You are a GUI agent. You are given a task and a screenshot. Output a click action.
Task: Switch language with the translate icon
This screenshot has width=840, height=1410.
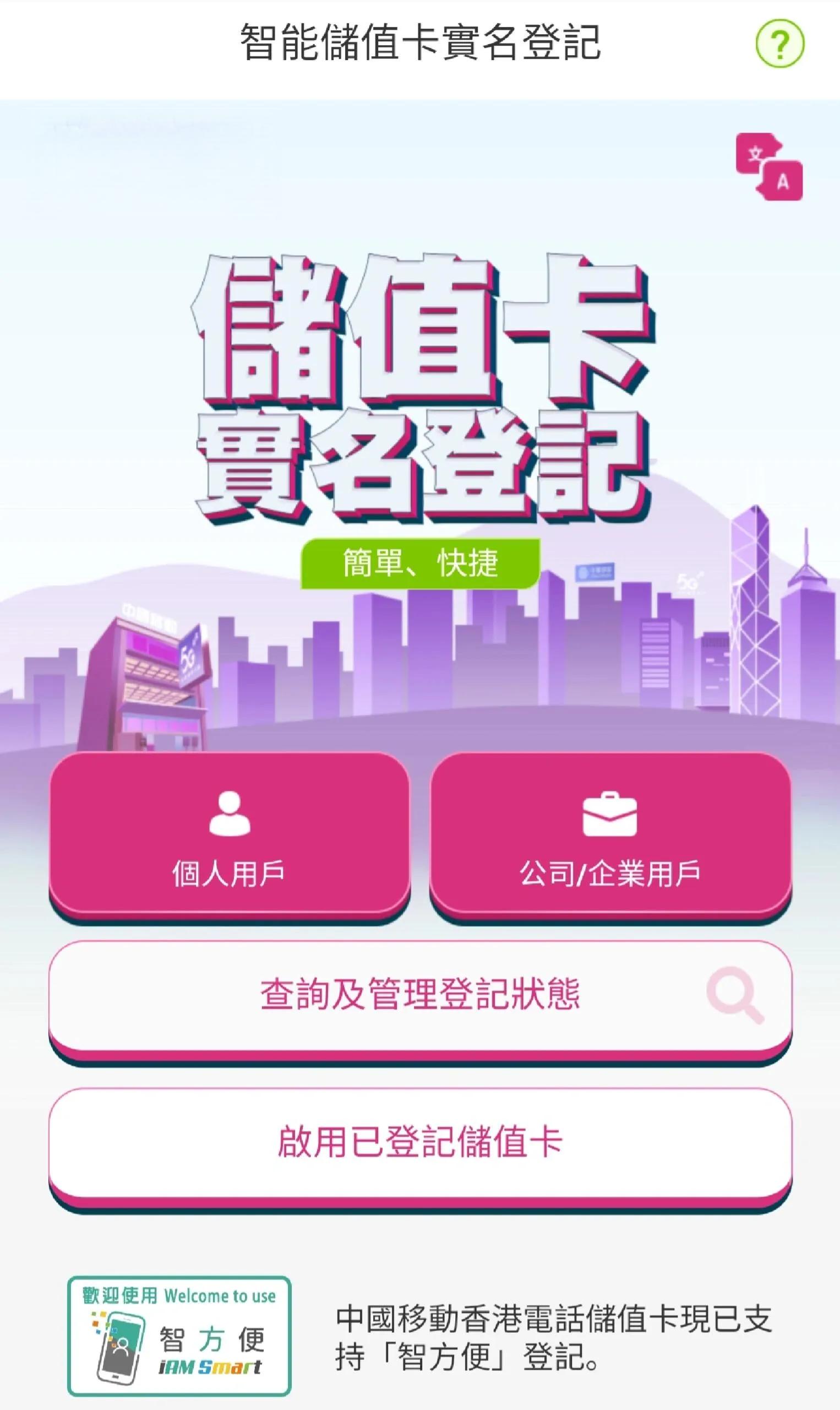[769, 167]
